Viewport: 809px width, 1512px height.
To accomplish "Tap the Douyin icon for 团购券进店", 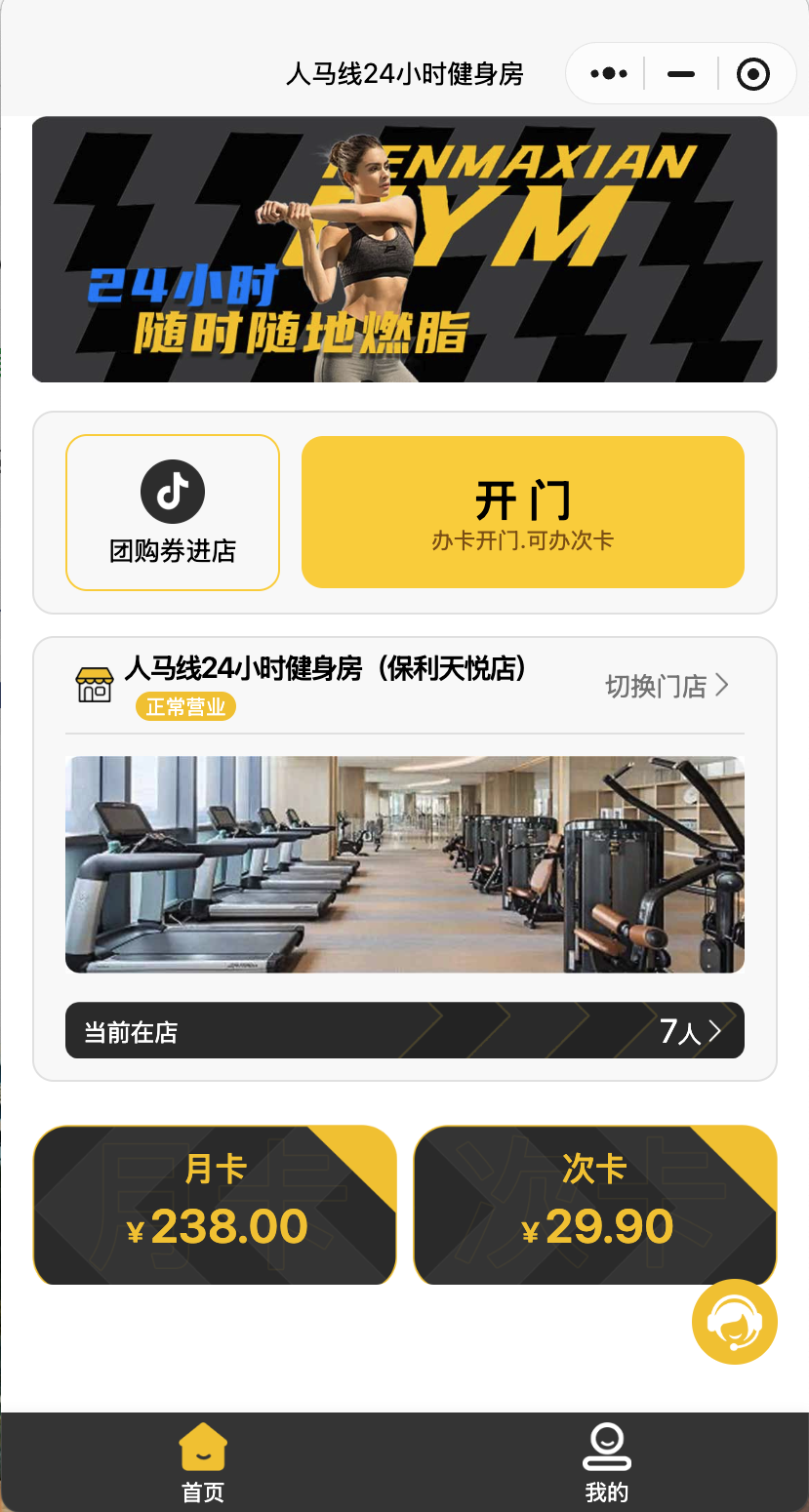I will coord(172,491).
